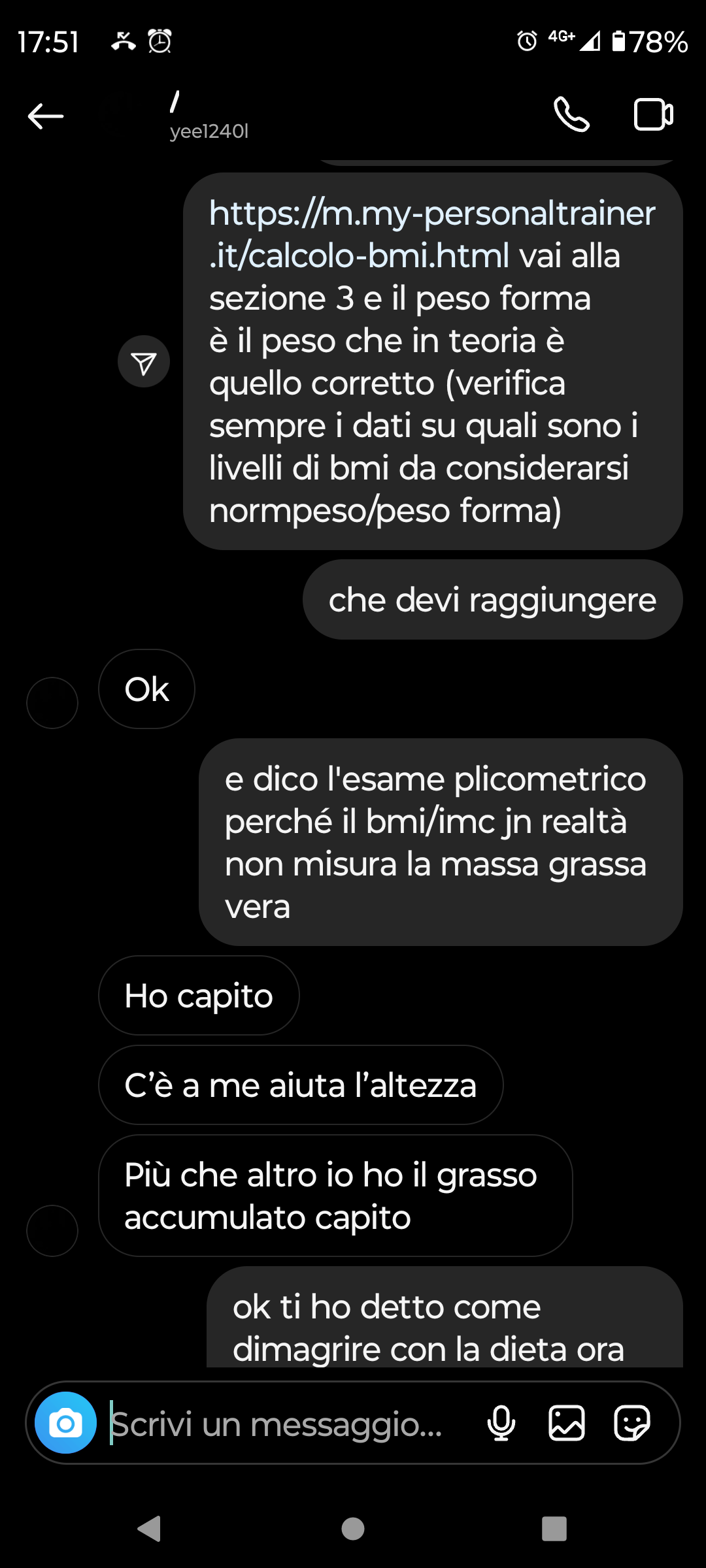The width and height of the screenshot is (706, 1568).
Task: Open the camera in the message bar
Action: pyautogui.click(x=65, y=1422)
